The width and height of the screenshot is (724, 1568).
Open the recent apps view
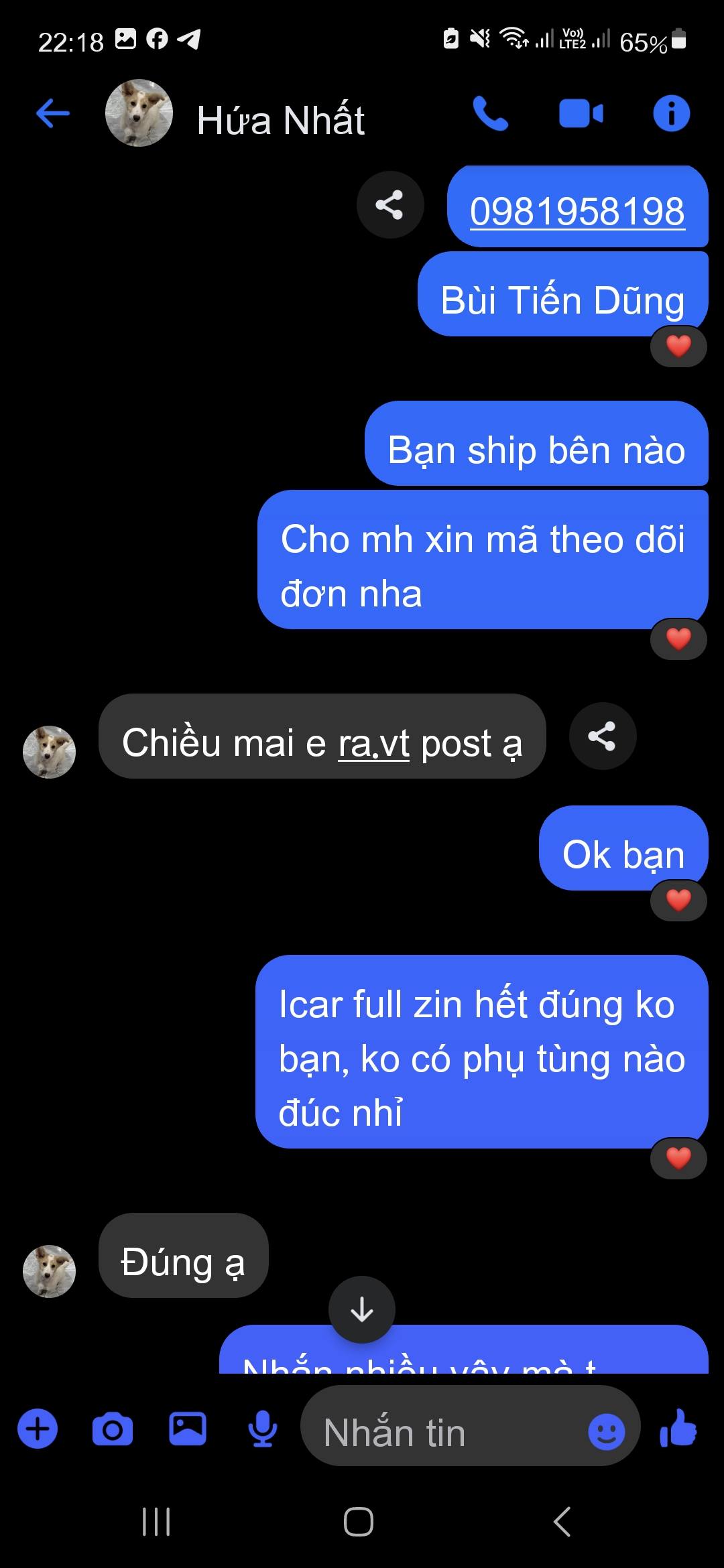[x=156, y=1522]
